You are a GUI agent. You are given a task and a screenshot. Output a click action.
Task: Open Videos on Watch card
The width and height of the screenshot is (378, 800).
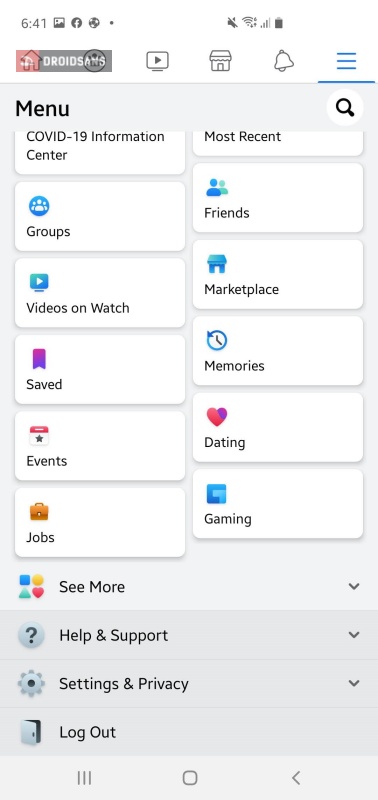click(100, 293)
